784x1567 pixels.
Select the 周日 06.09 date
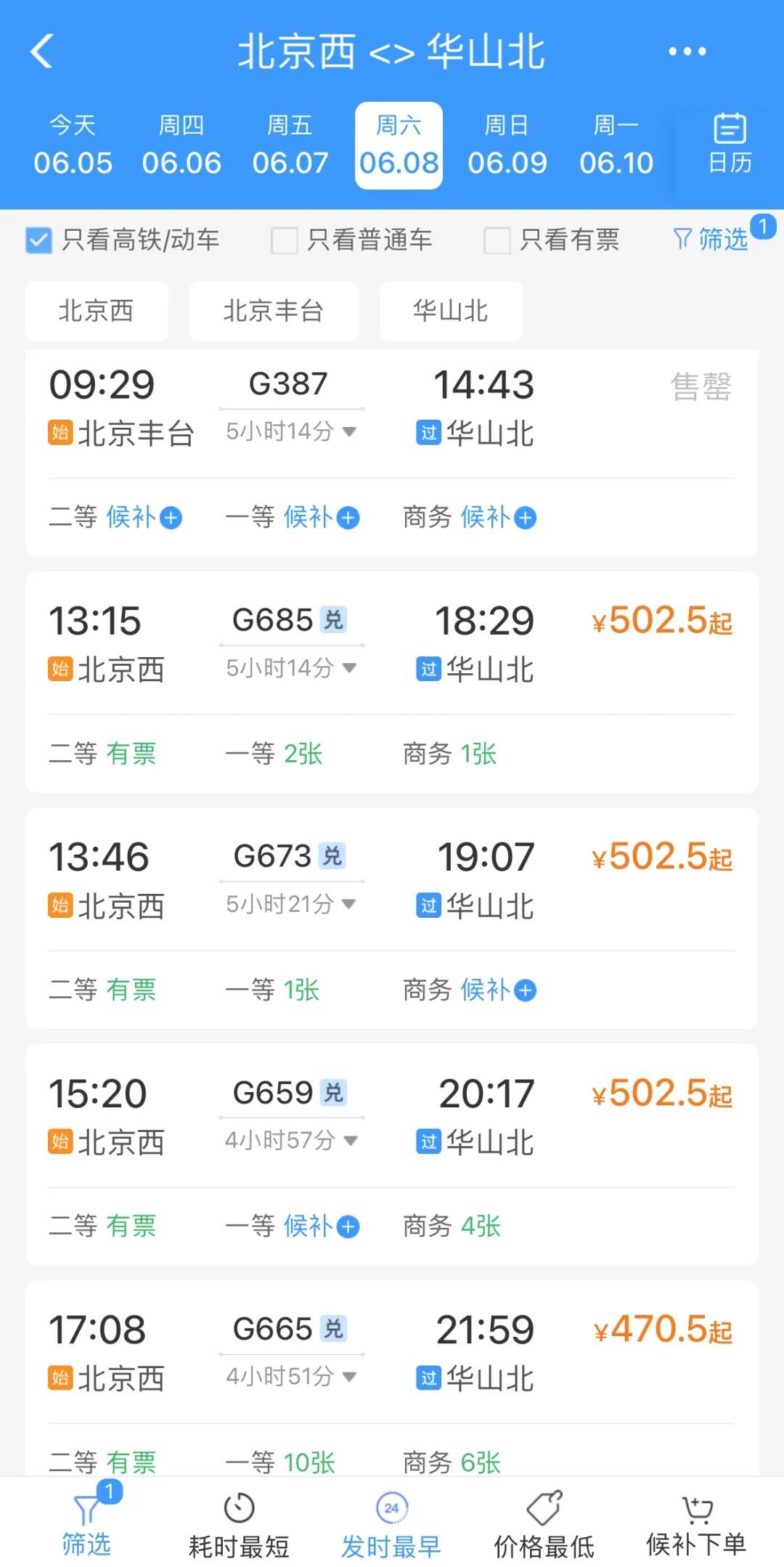pyautogui.click(x=507, y=145)
